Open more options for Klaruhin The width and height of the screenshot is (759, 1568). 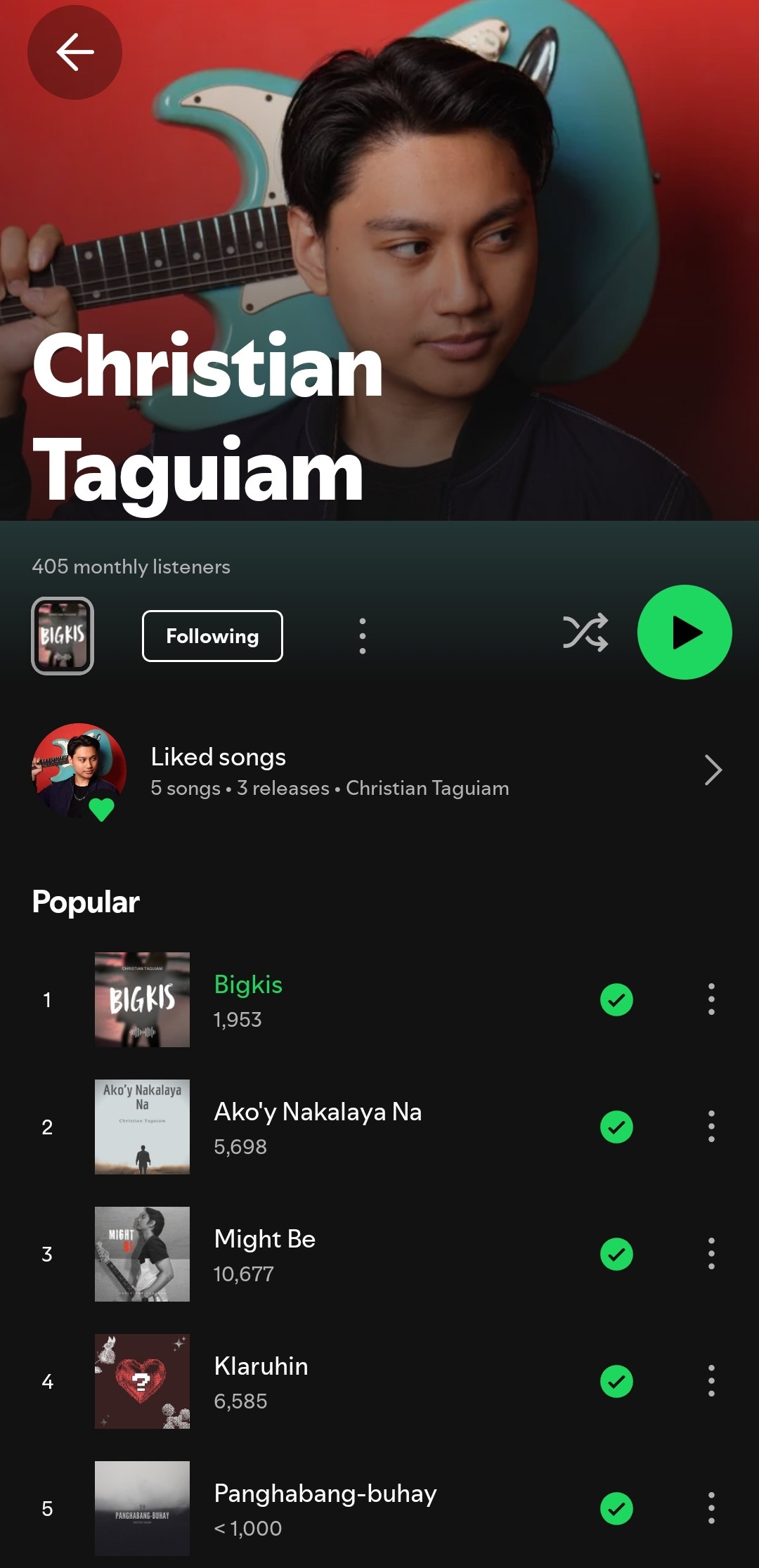tap(711, 1381)
